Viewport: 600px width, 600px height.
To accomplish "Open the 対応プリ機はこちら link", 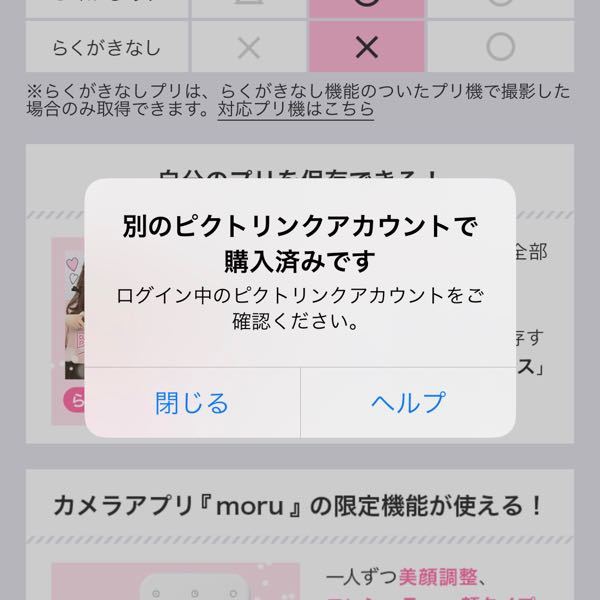I will [x=296, y=109].
